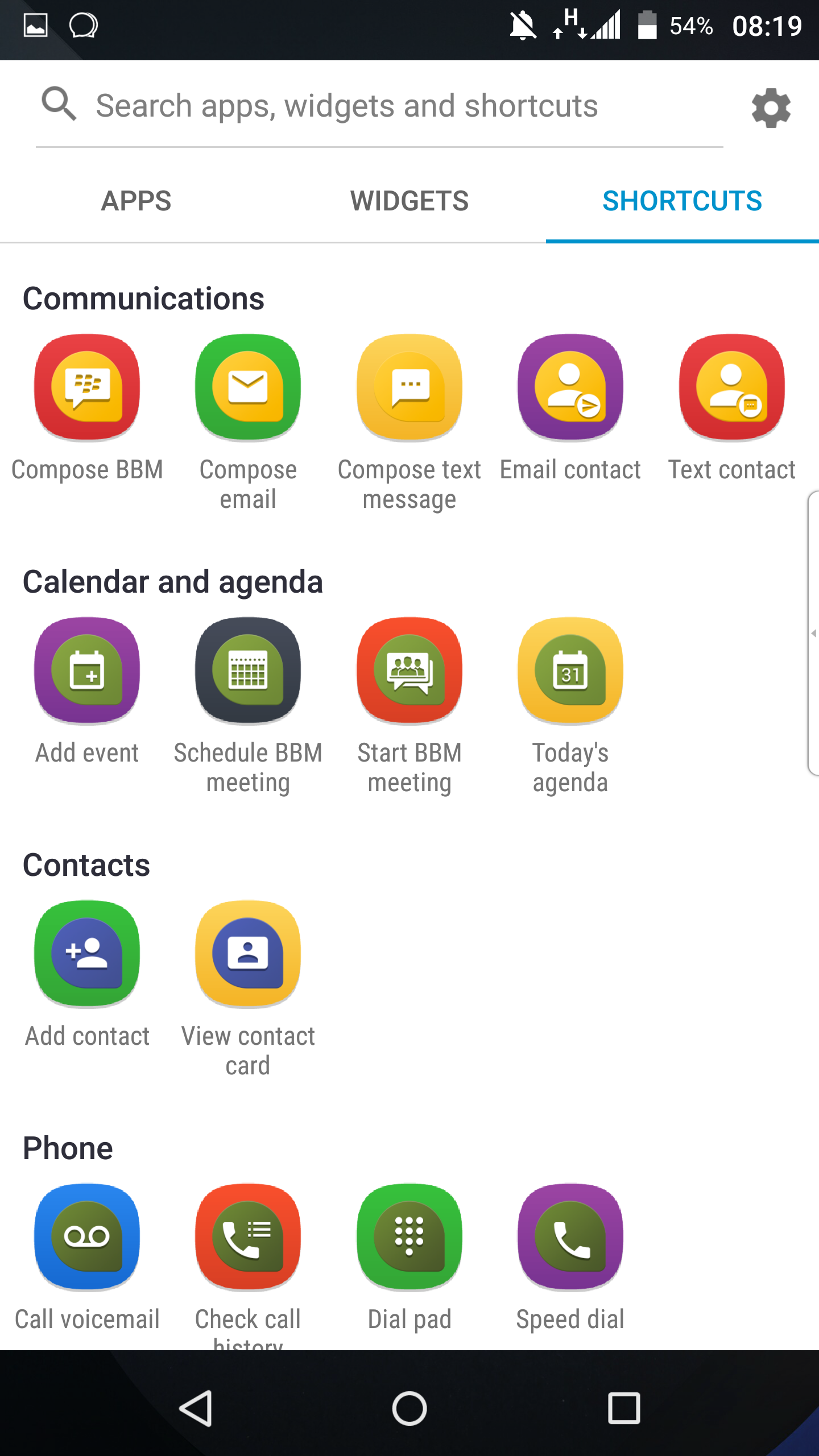Switch to the Widgets tab
The image size is (819, 1456).
coord(409,201)
